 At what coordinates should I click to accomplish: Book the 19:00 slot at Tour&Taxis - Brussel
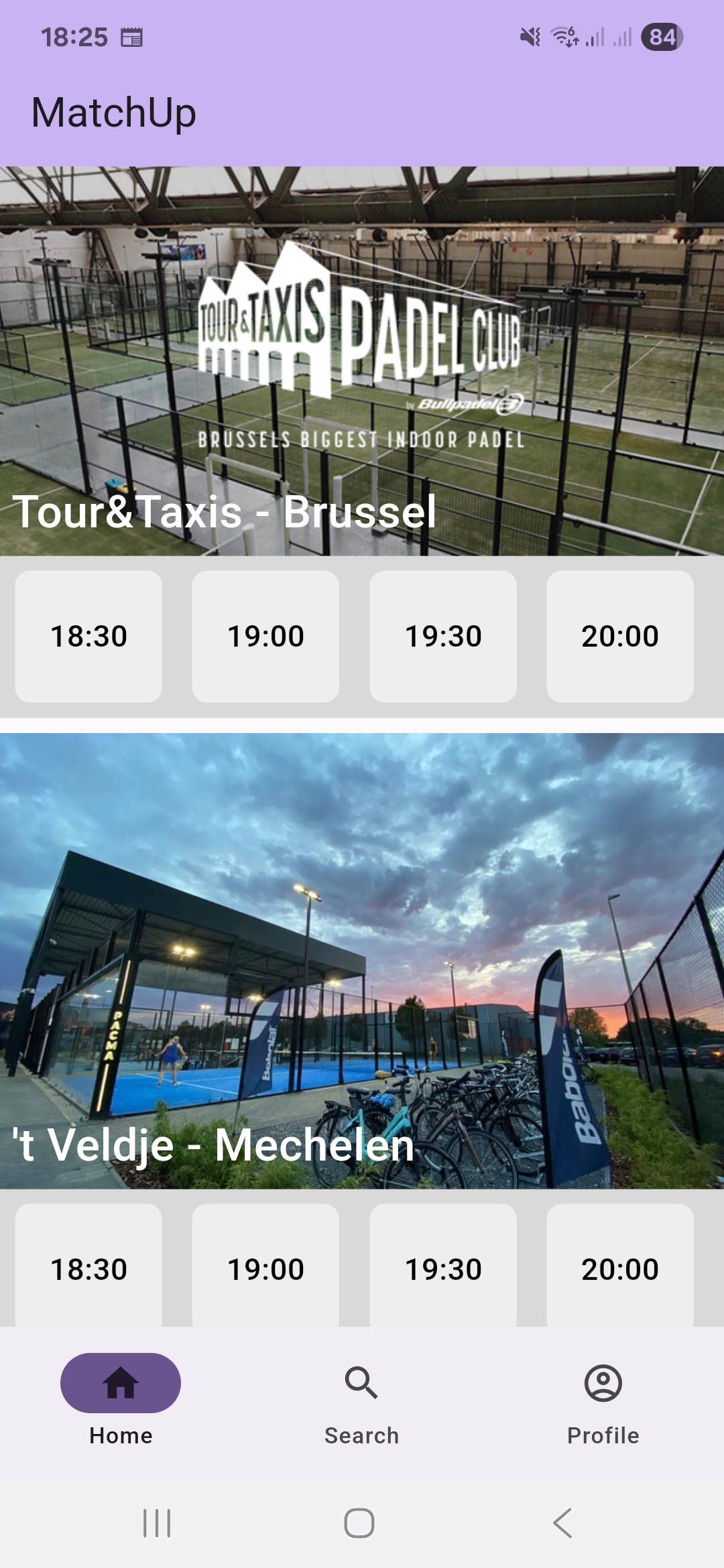click(x=265, y=636)
